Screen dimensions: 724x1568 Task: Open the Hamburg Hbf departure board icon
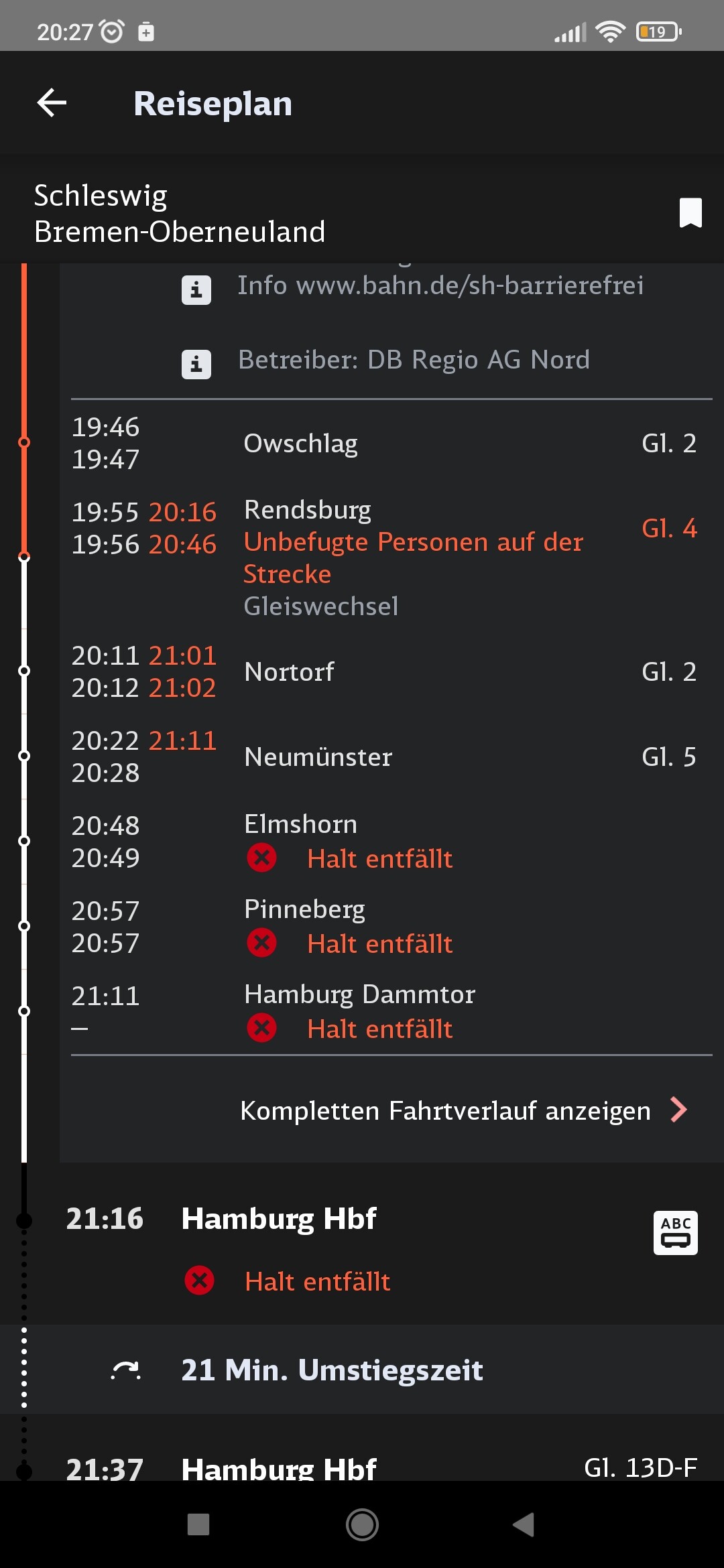click(675, 1232)
